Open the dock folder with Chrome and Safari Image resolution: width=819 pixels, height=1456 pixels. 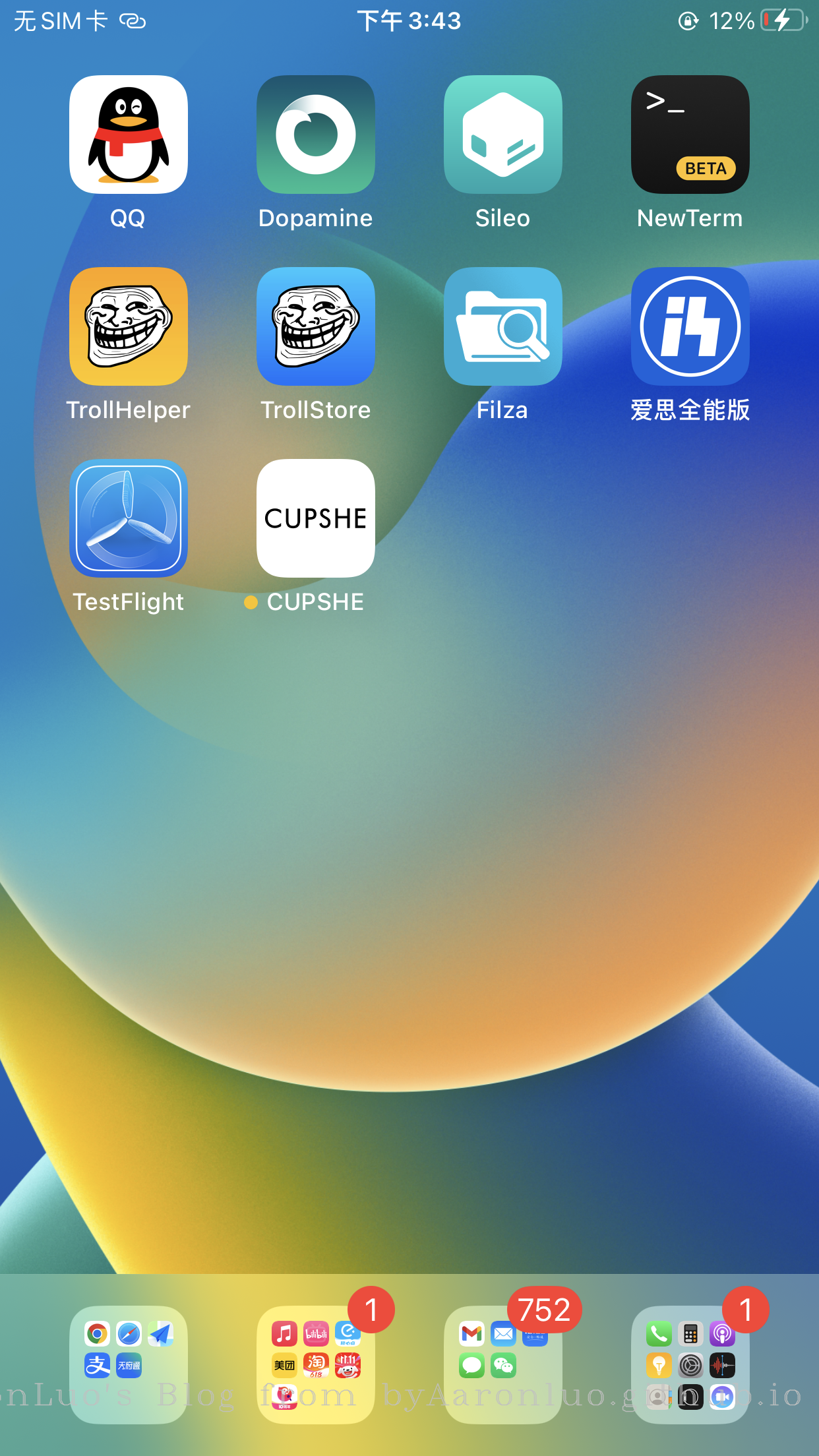129,1364
